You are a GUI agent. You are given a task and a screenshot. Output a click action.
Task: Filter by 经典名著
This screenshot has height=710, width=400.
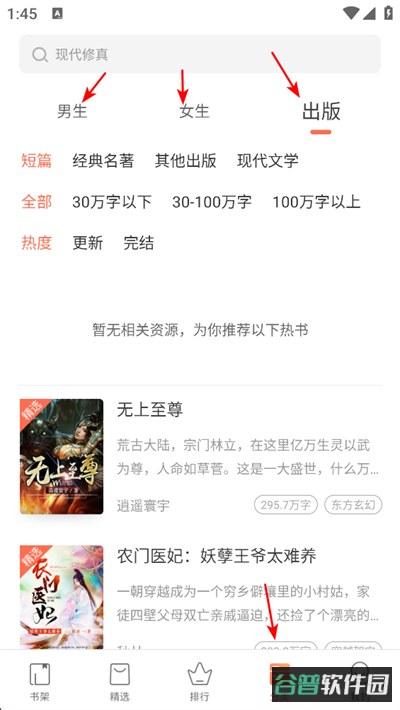103,161
